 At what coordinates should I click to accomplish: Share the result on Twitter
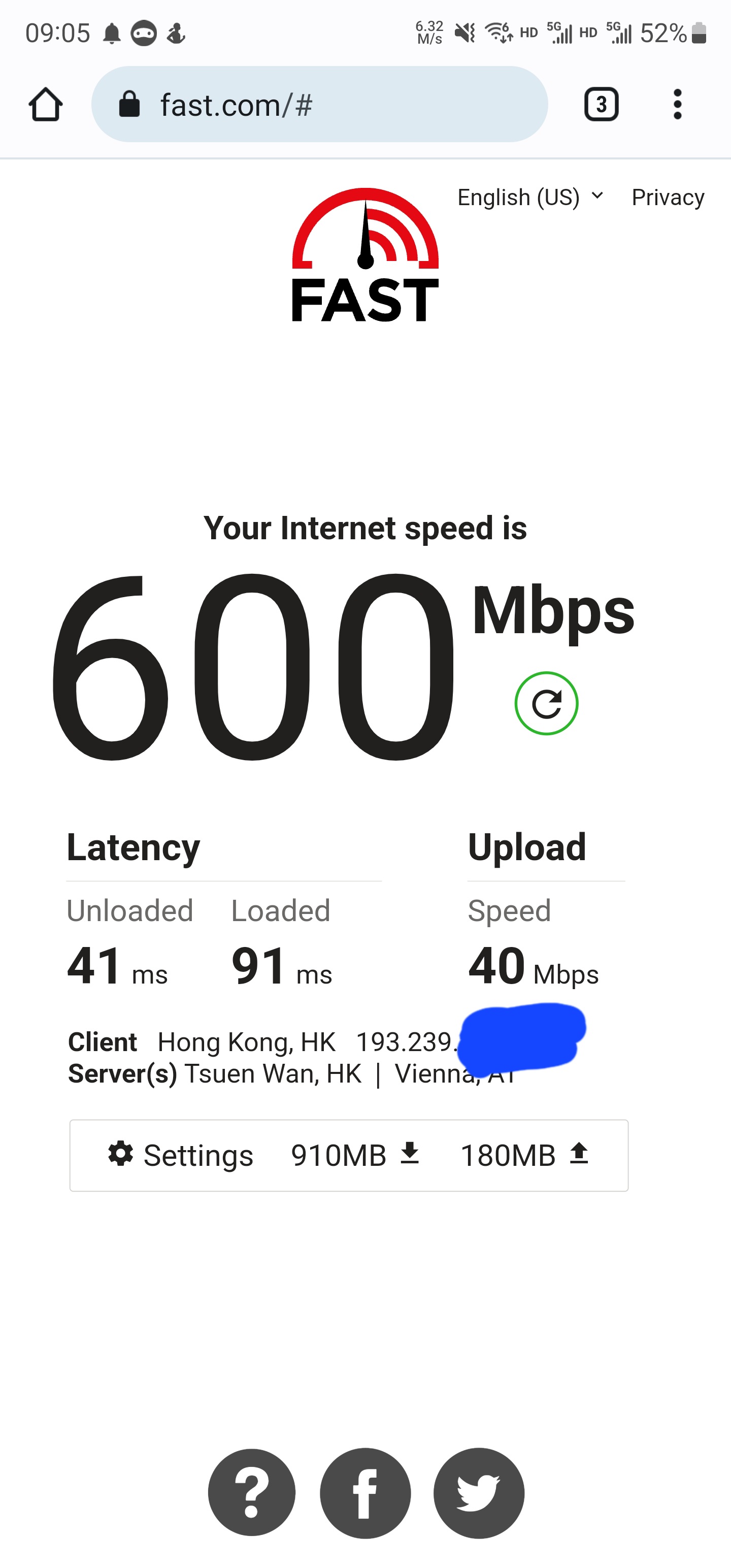pos(479,1492)
